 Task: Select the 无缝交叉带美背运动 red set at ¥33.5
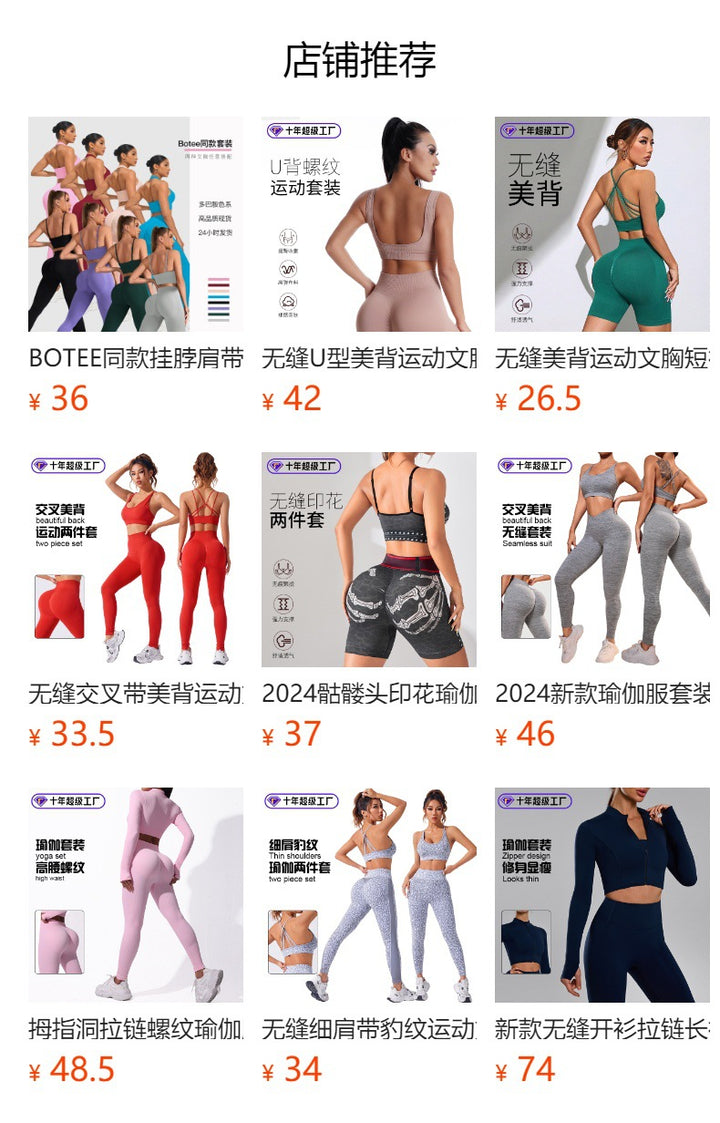pos(135,560)
